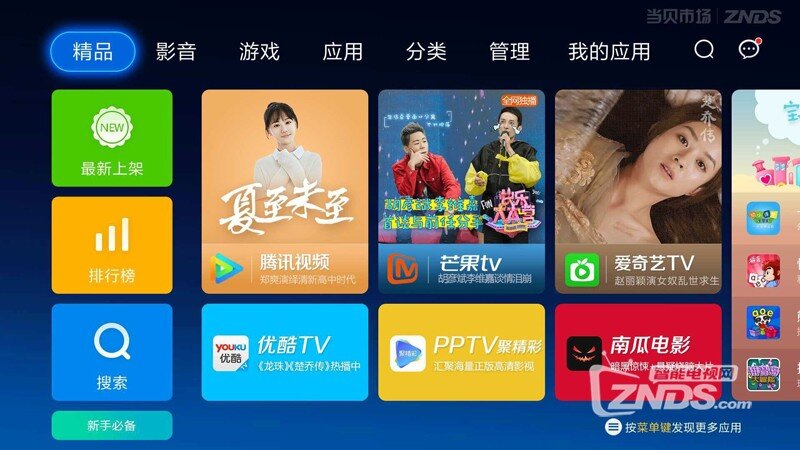Open the 最新上架 tile

pyautogui.click(x=112, y=138)
